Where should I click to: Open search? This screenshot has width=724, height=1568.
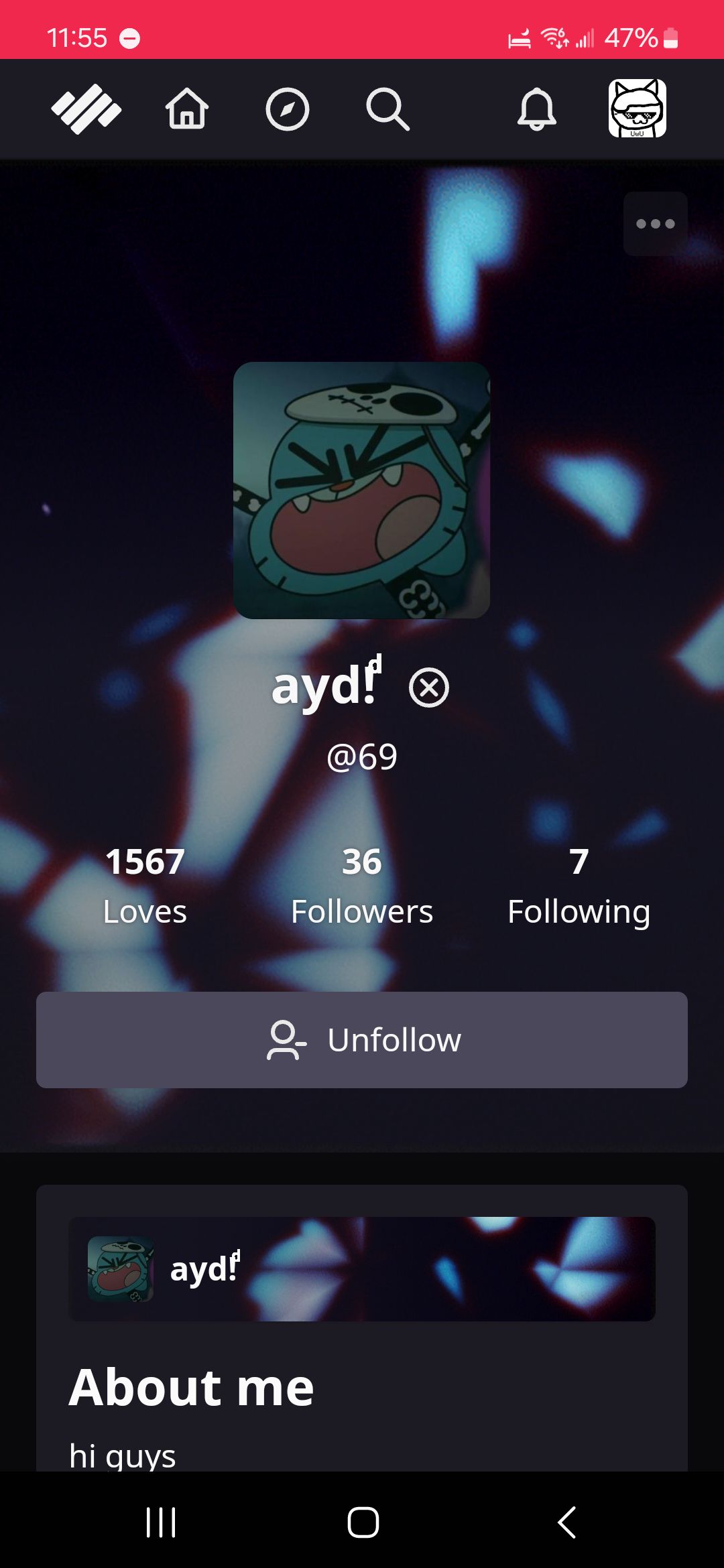click(387, 109)
